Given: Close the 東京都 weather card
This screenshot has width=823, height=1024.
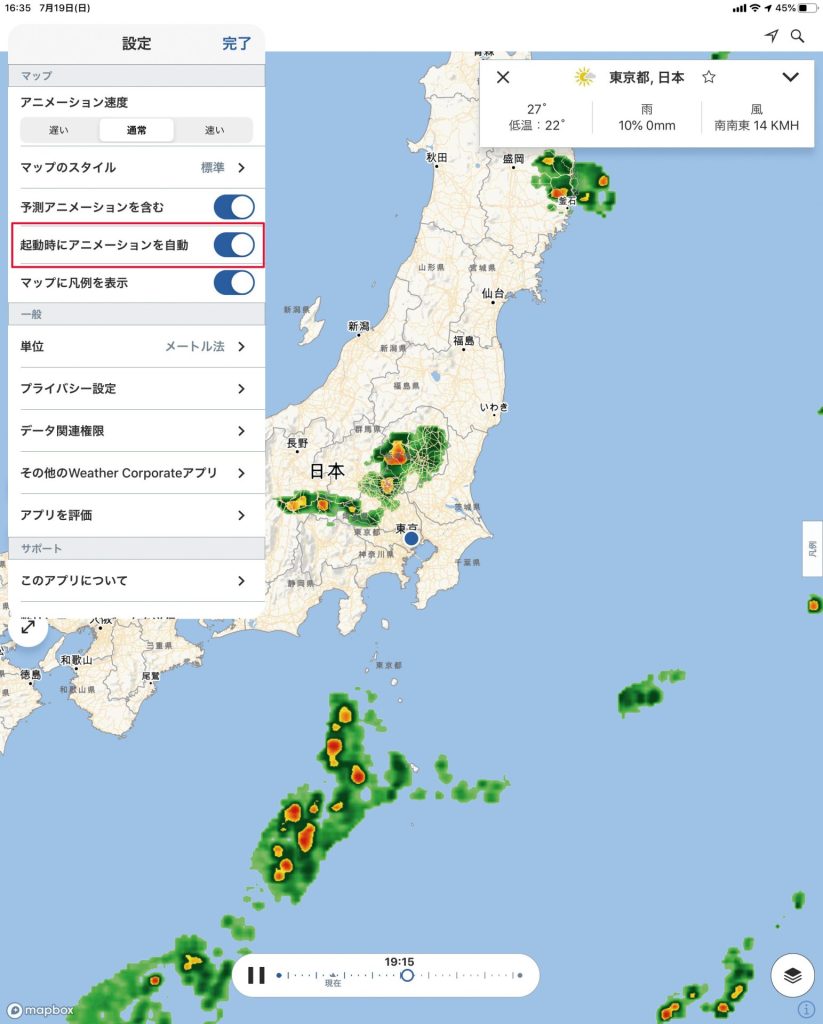Looking at the screenshot, I should click(503, 77).
